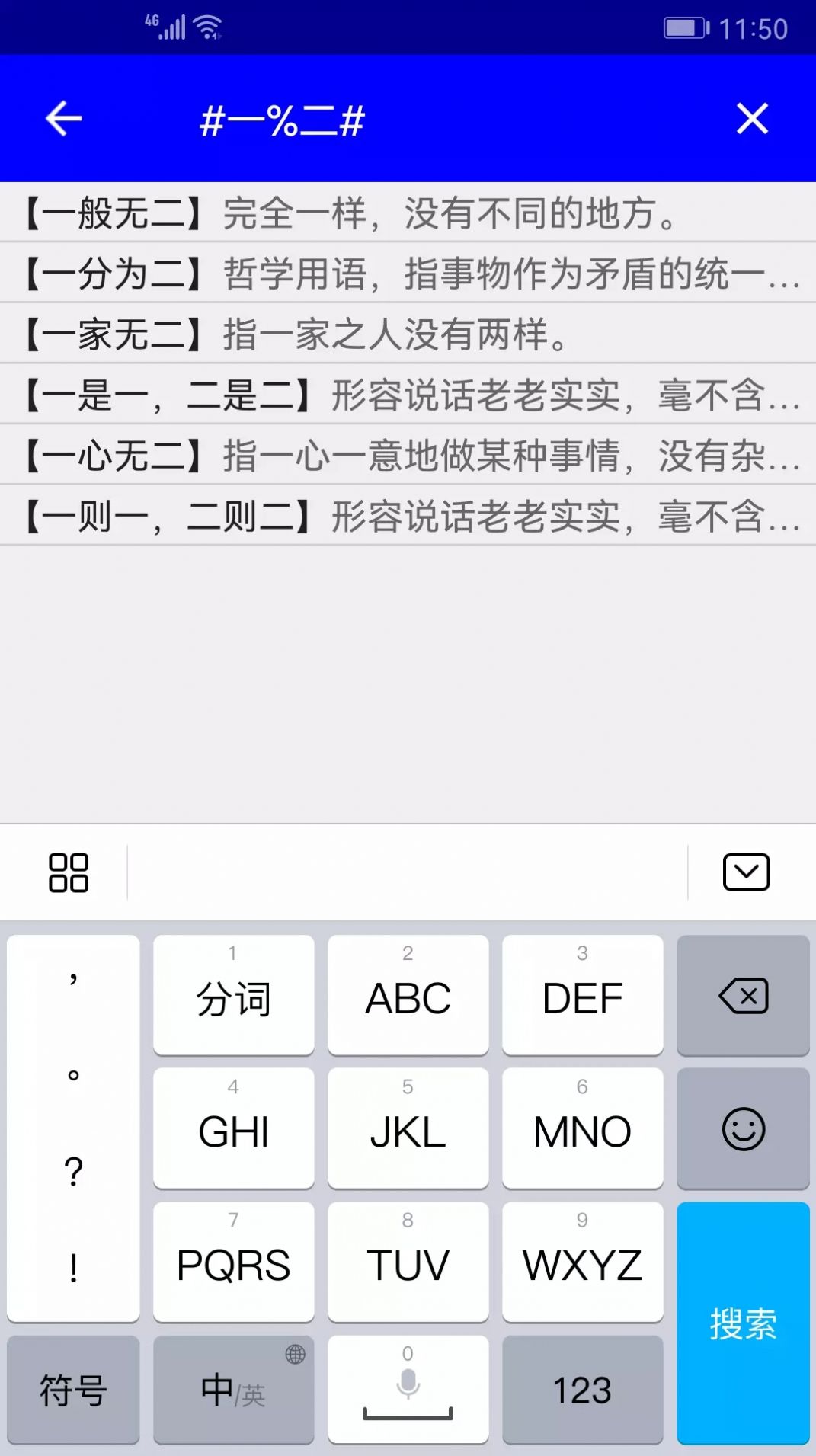Tap the back arrow in title bar
The height and width of the screenshot is (1456, 816).
click(63, 118)
